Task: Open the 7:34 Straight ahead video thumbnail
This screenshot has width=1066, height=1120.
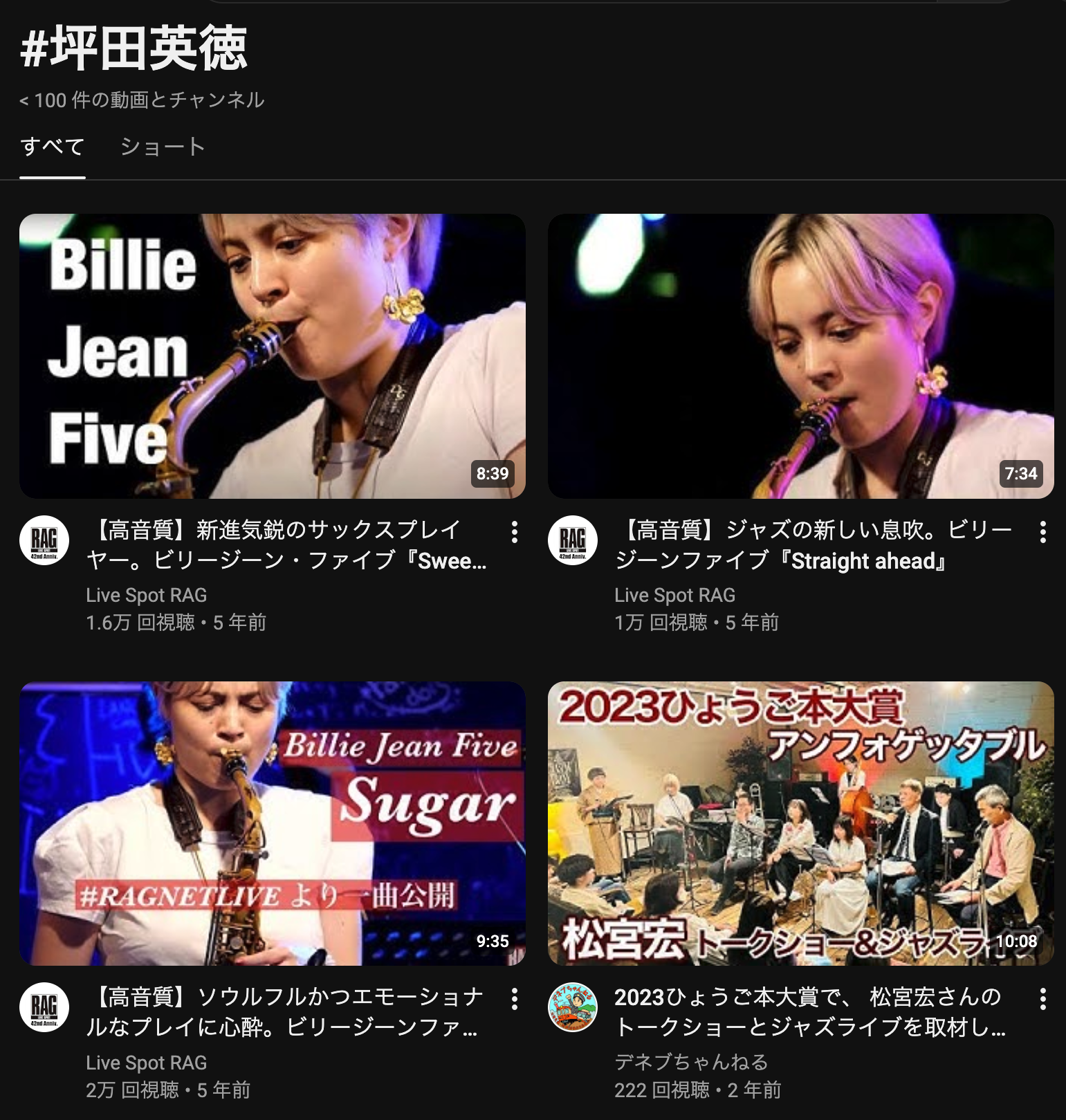Action: pyautogui.click(x=800, y=356)
